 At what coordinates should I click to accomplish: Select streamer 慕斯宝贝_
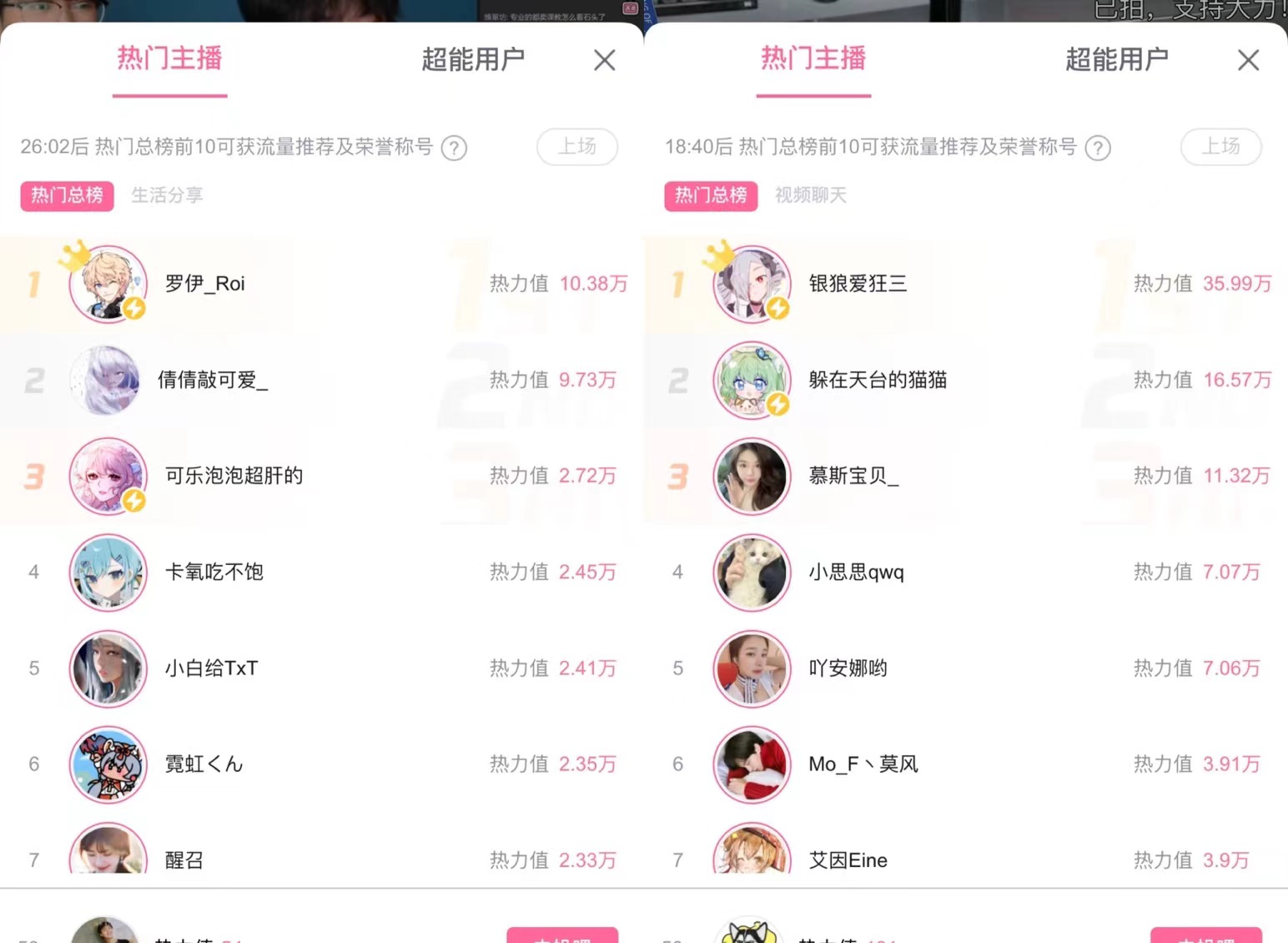point(966,477)
